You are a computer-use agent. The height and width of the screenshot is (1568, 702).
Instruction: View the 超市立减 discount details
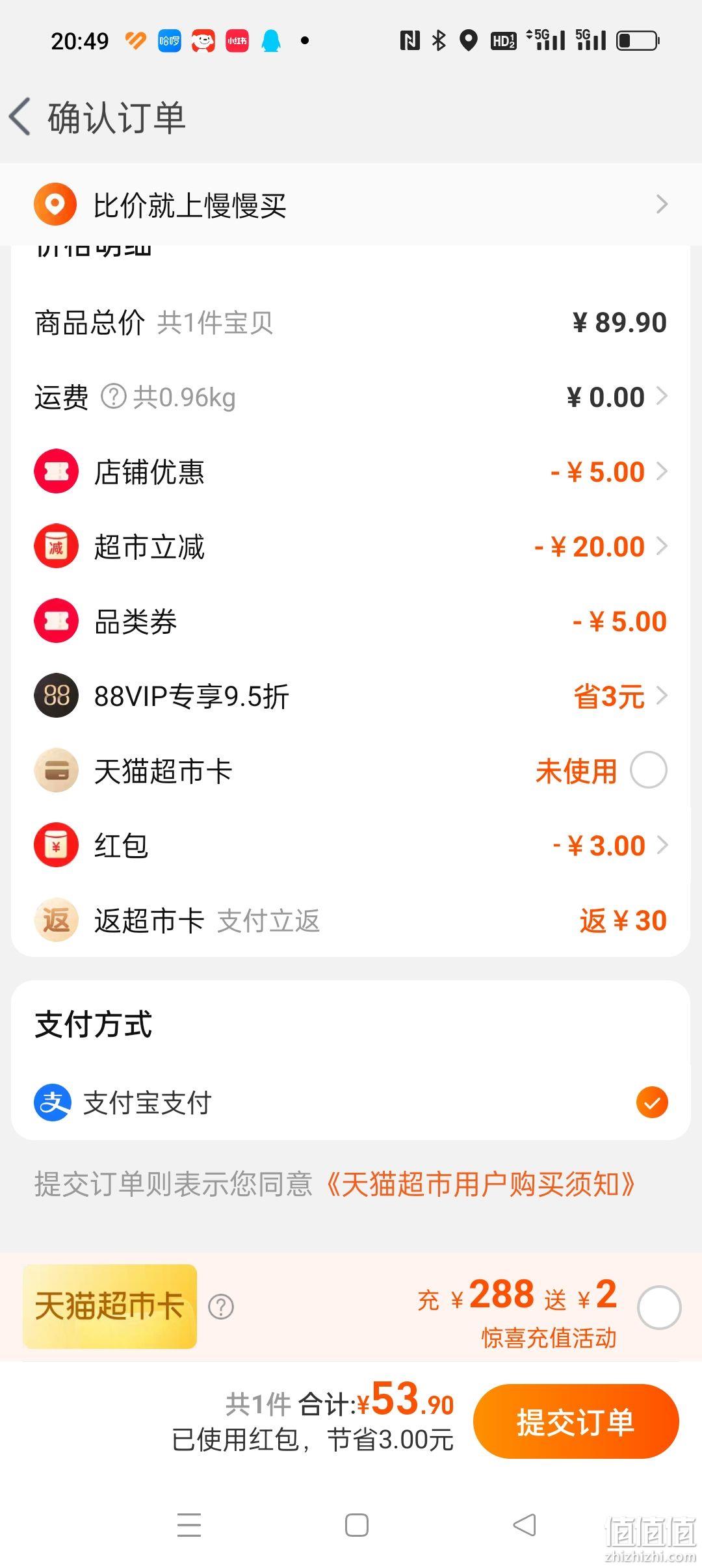[x=351, y=546]
